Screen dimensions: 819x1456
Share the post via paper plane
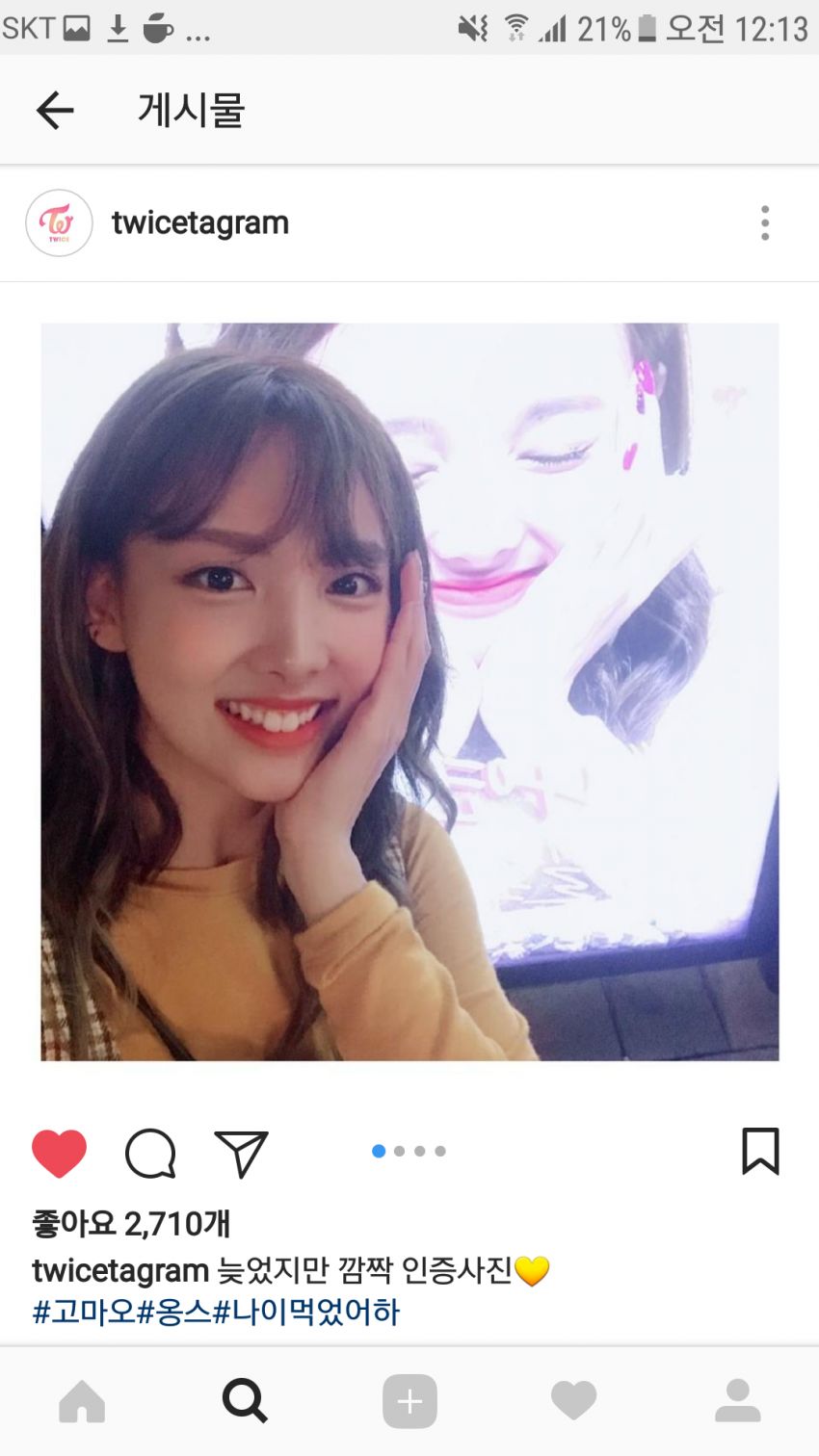(240, 1153)
